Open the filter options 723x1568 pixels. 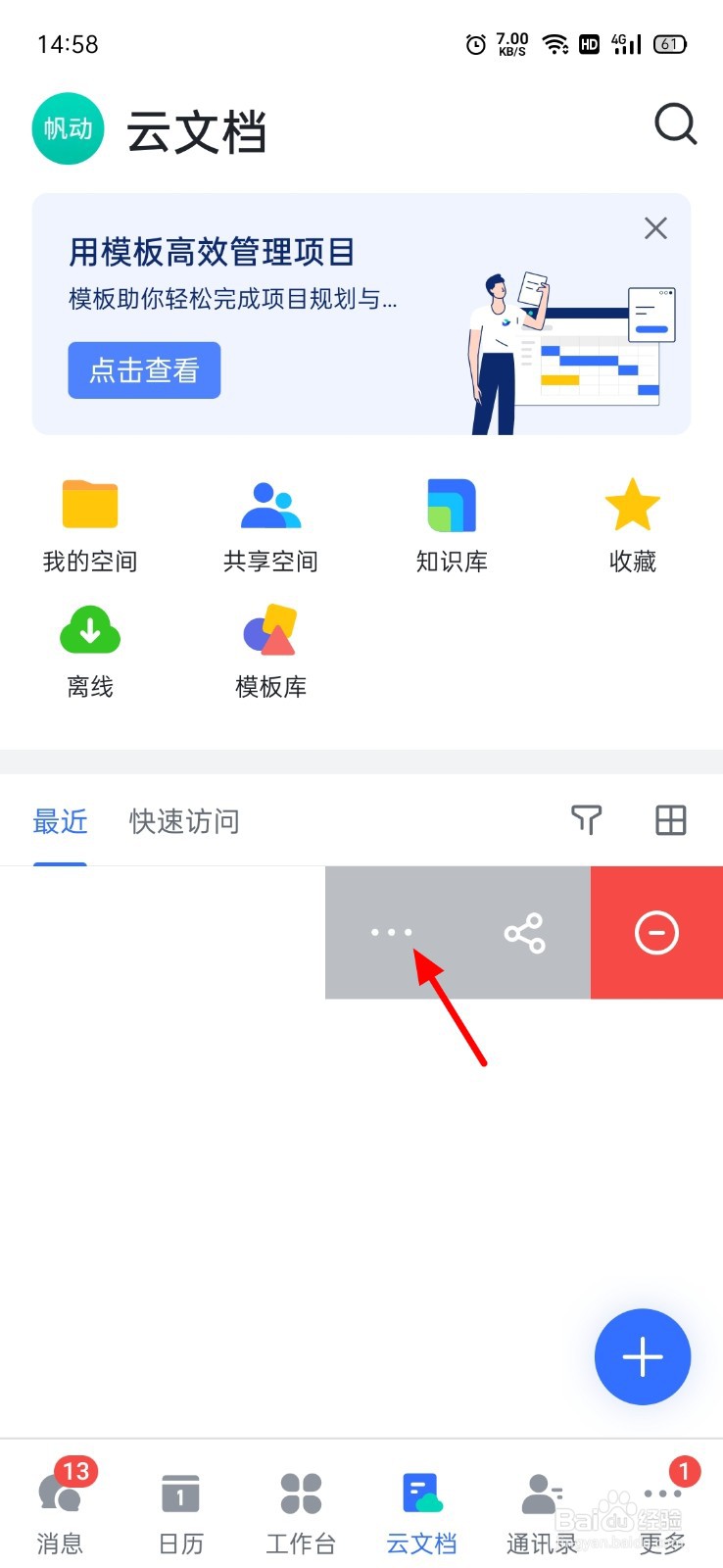coord(587,820)
